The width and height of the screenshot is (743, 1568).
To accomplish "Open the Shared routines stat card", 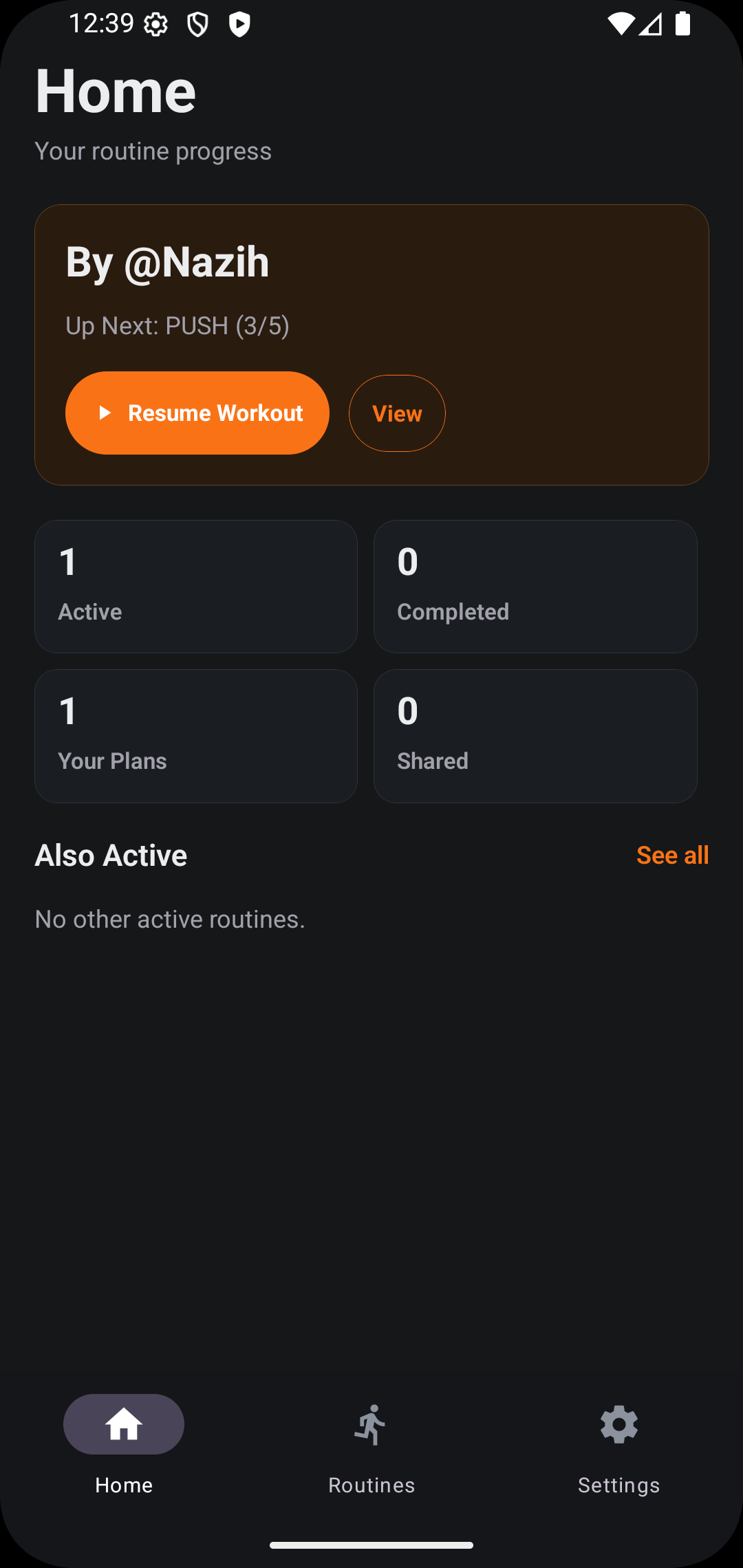I will (535, 735).
